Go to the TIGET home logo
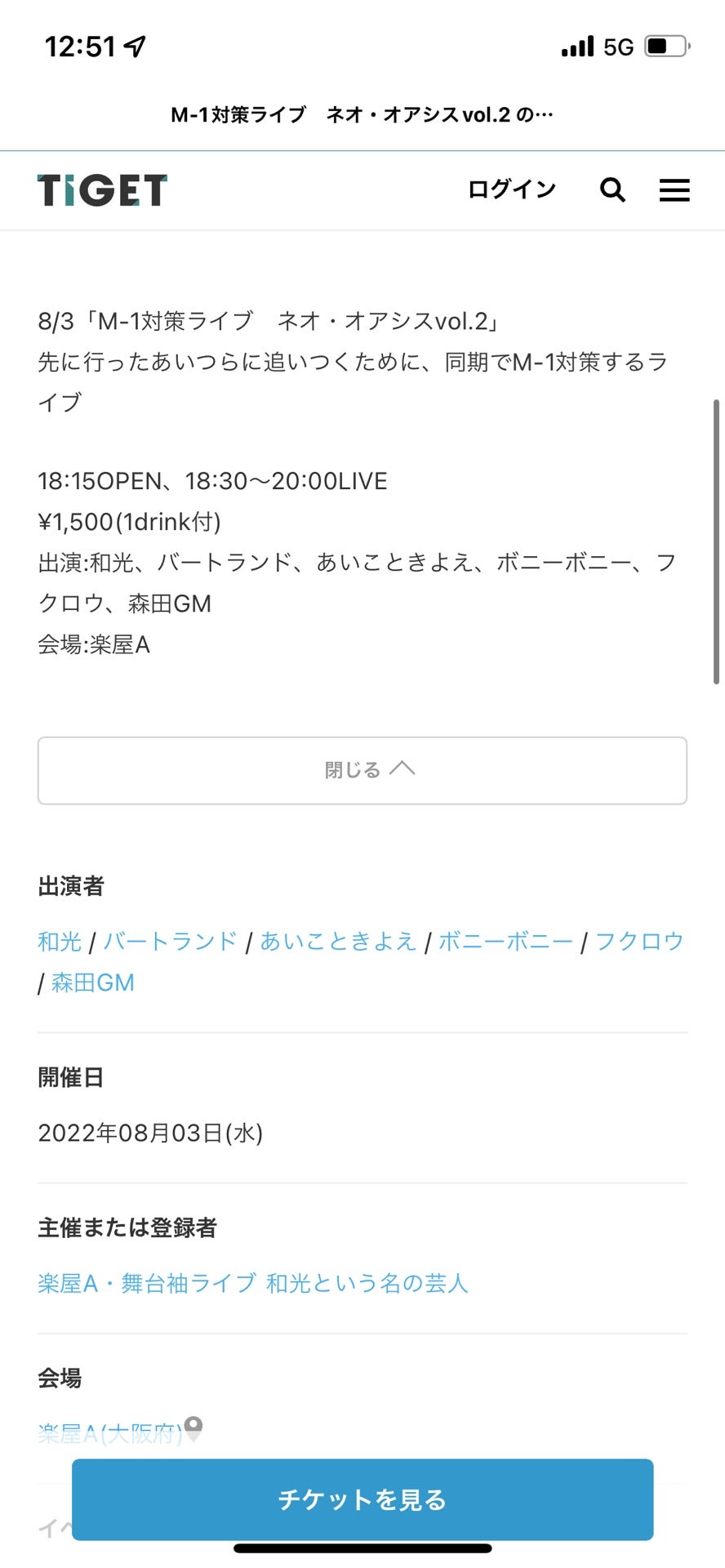The height and width of the screenshot is (1568, 725). pyautogui.click(x=102, y=190)
